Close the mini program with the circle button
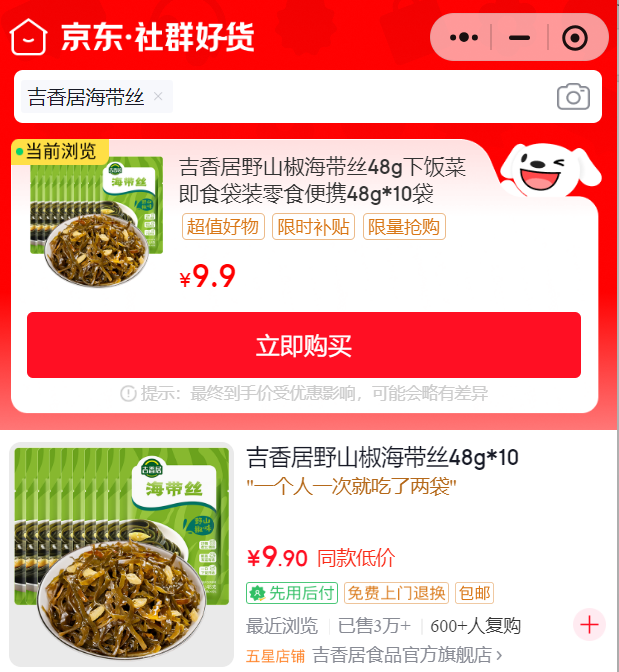Image resolution: width=619 pixels, height=672 pixels. 574,37
